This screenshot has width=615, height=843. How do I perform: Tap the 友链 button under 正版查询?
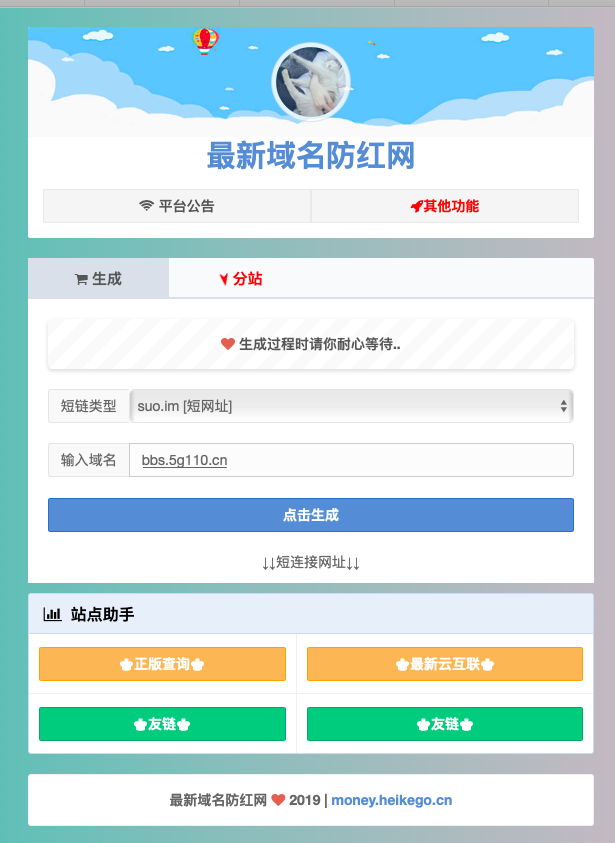click(162, 724)
